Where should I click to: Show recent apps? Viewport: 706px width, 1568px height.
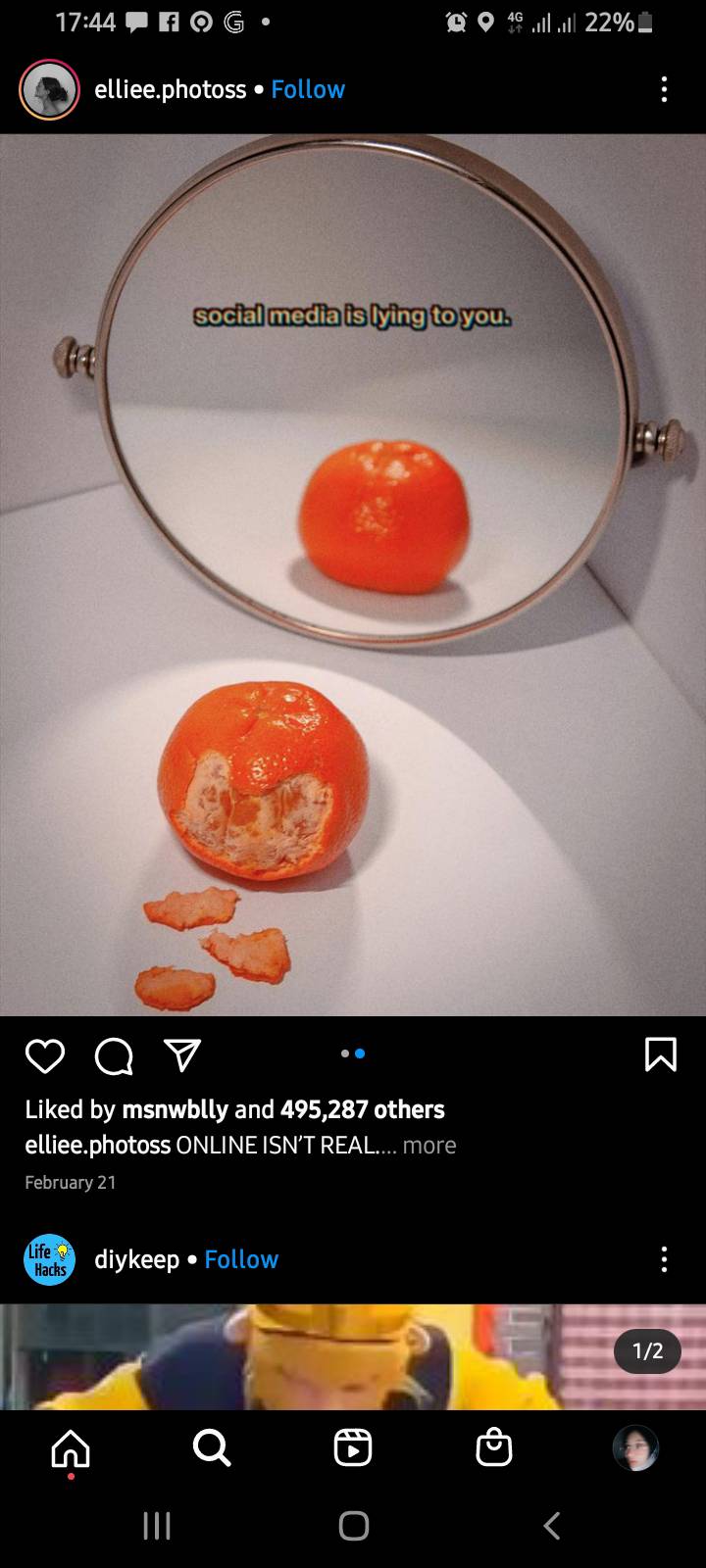(156, 1525)
